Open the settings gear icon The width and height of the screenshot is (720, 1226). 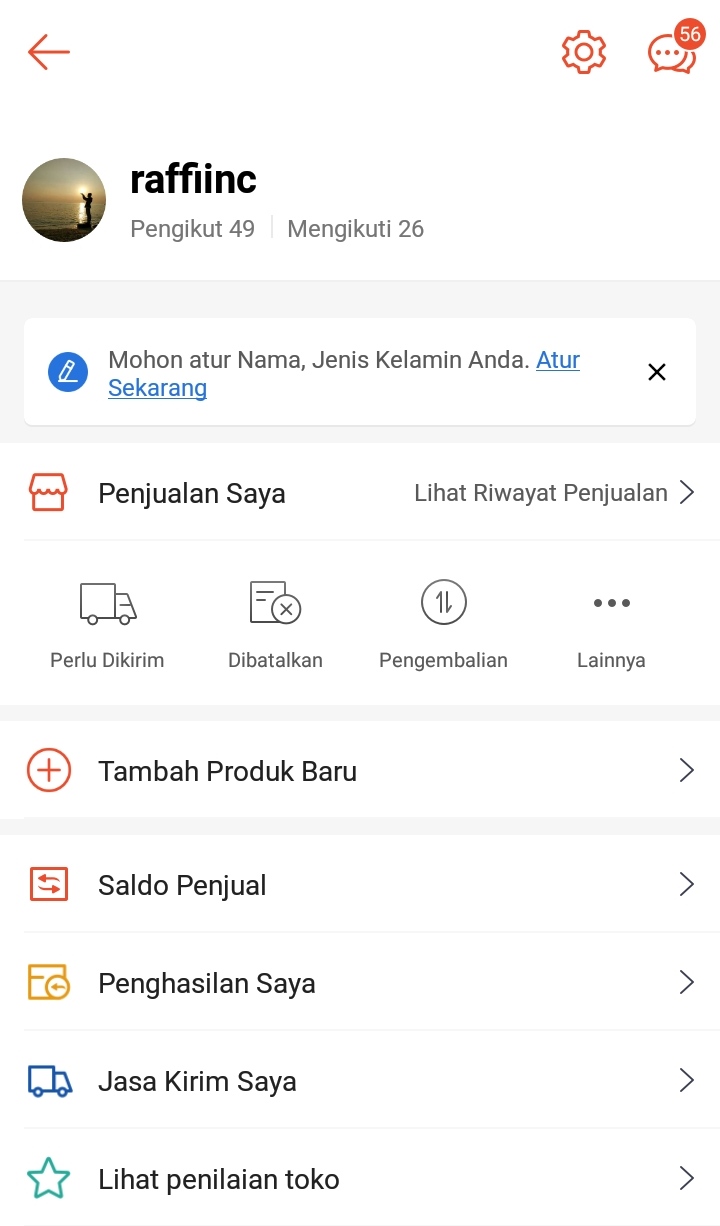coord(584,51)
